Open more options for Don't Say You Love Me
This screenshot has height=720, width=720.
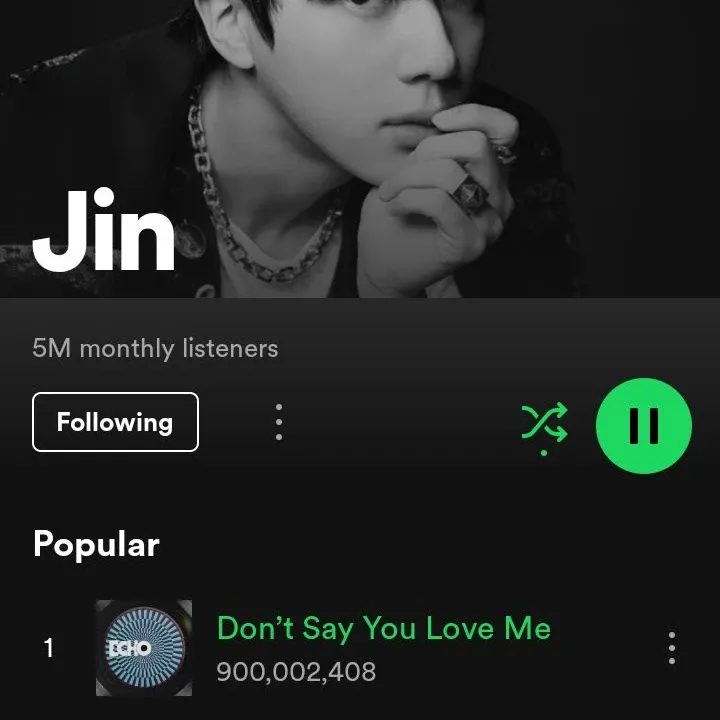671,648
